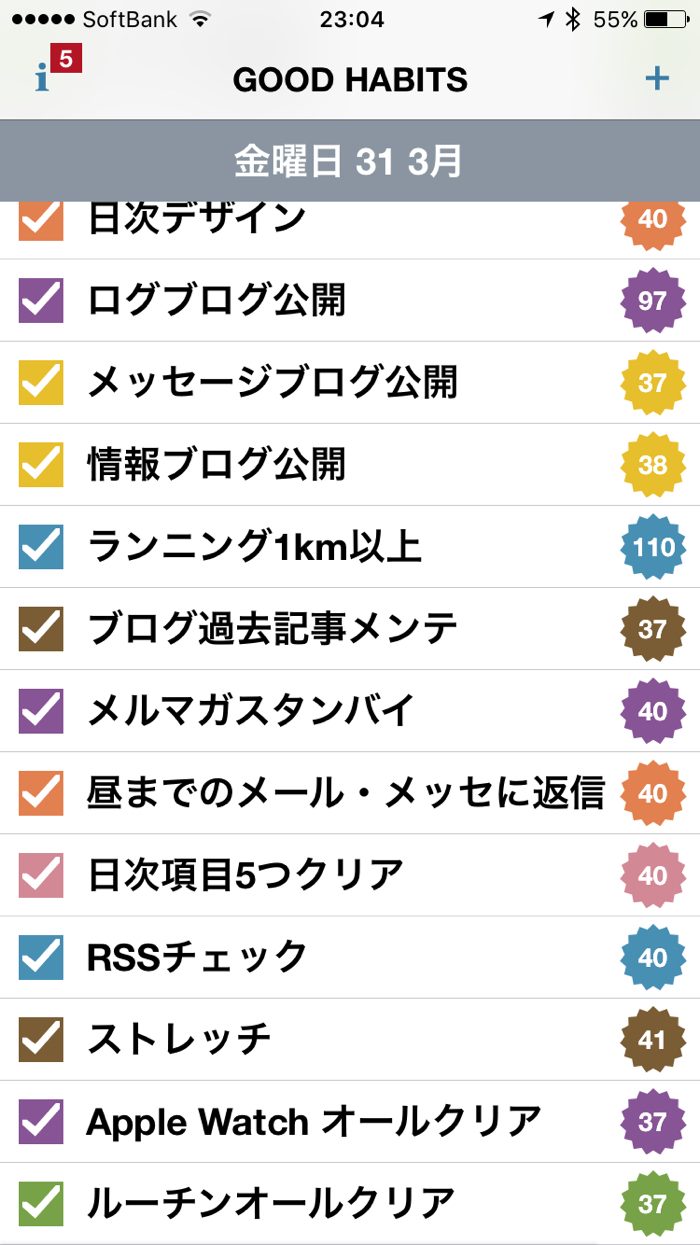Image resolution: width=700 pixels, height=1245 pixels.
Task: Uncheck Apple Watch オールクリア checkbox
Action: [41, 1121]
